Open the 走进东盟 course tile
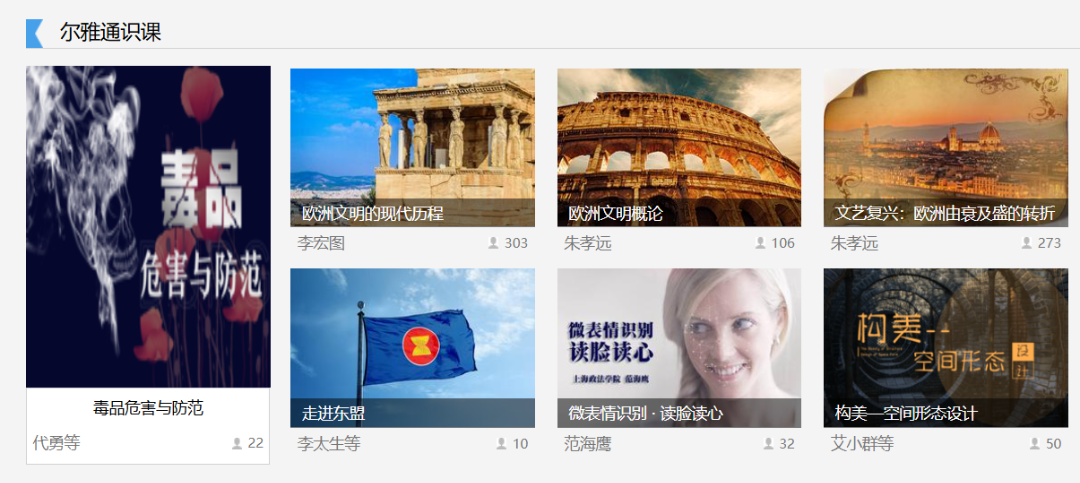The height and width of the screenshot is (483, 1080). pos(412,347)
